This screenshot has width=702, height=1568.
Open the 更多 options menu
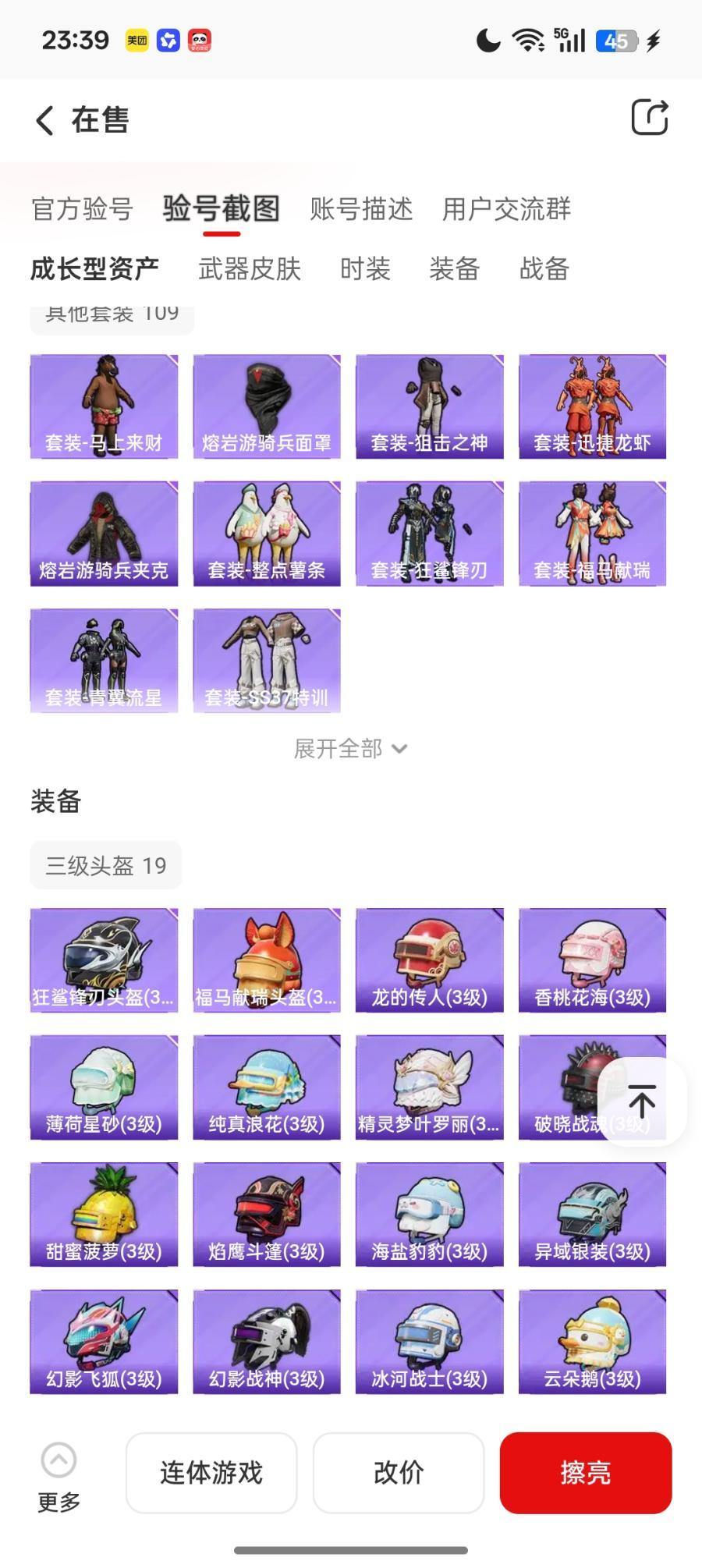pos(59,1475)
